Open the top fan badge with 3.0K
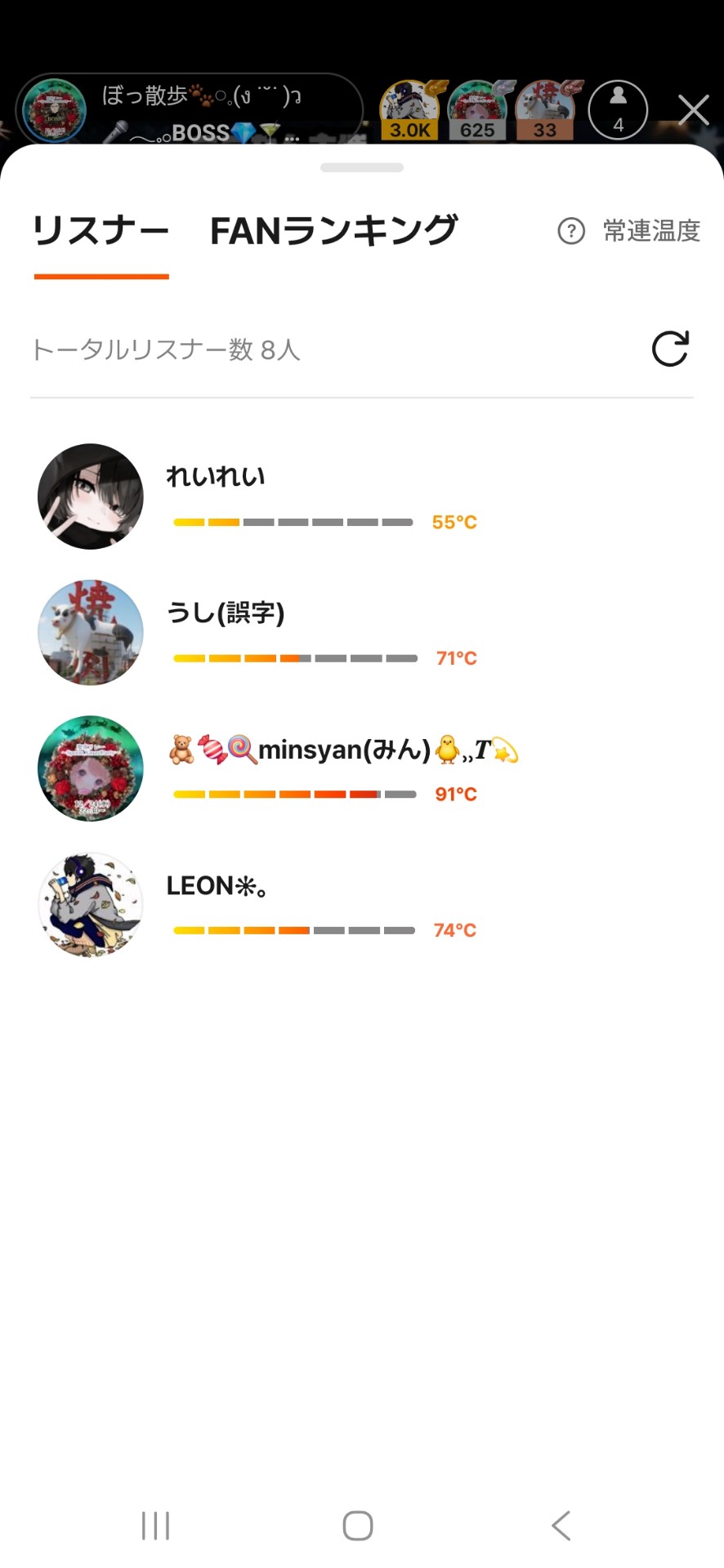The height and width of the screenshot is (1568, 724). pos(411,111)
